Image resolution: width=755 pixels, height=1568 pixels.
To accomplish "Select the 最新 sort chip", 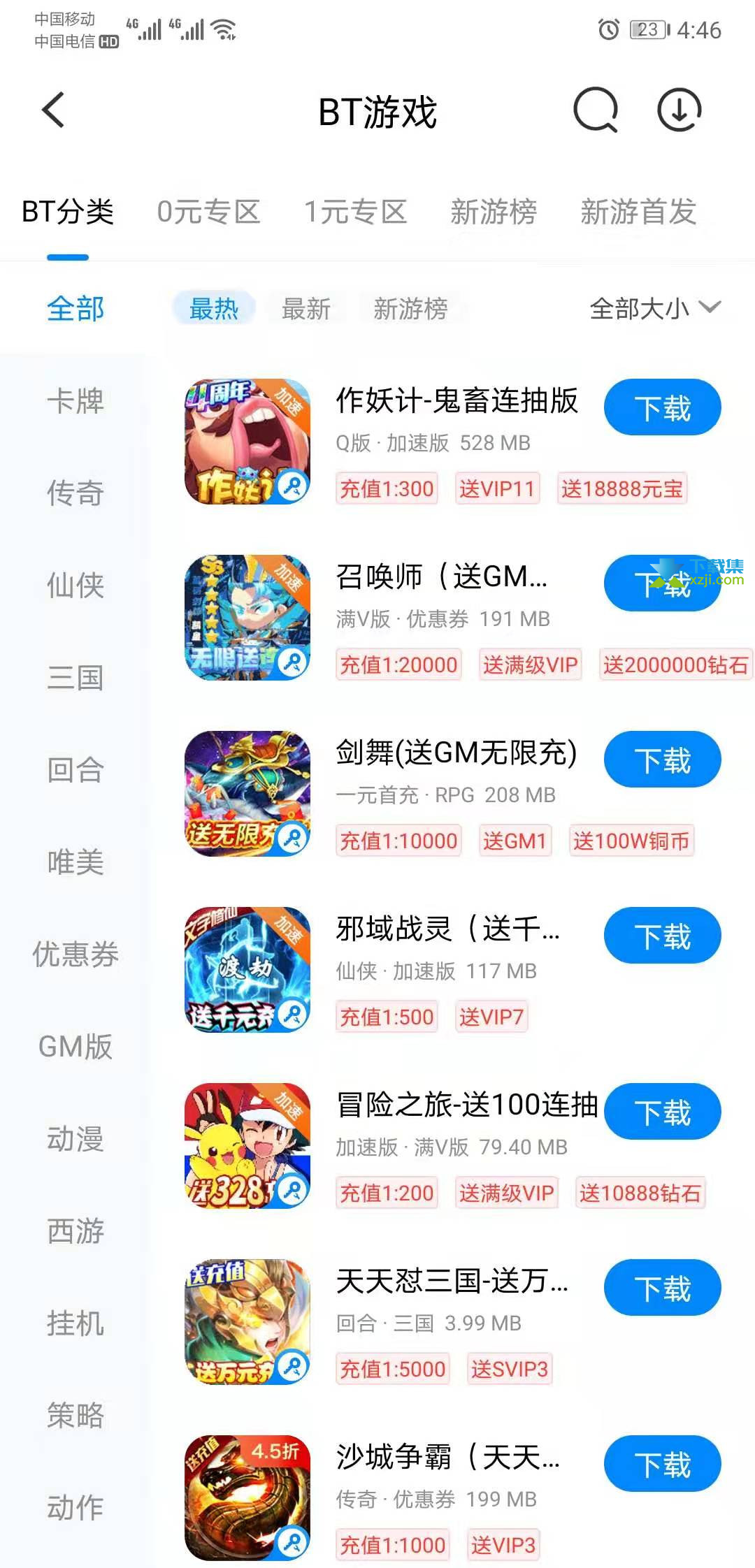I will coord(306,308).
